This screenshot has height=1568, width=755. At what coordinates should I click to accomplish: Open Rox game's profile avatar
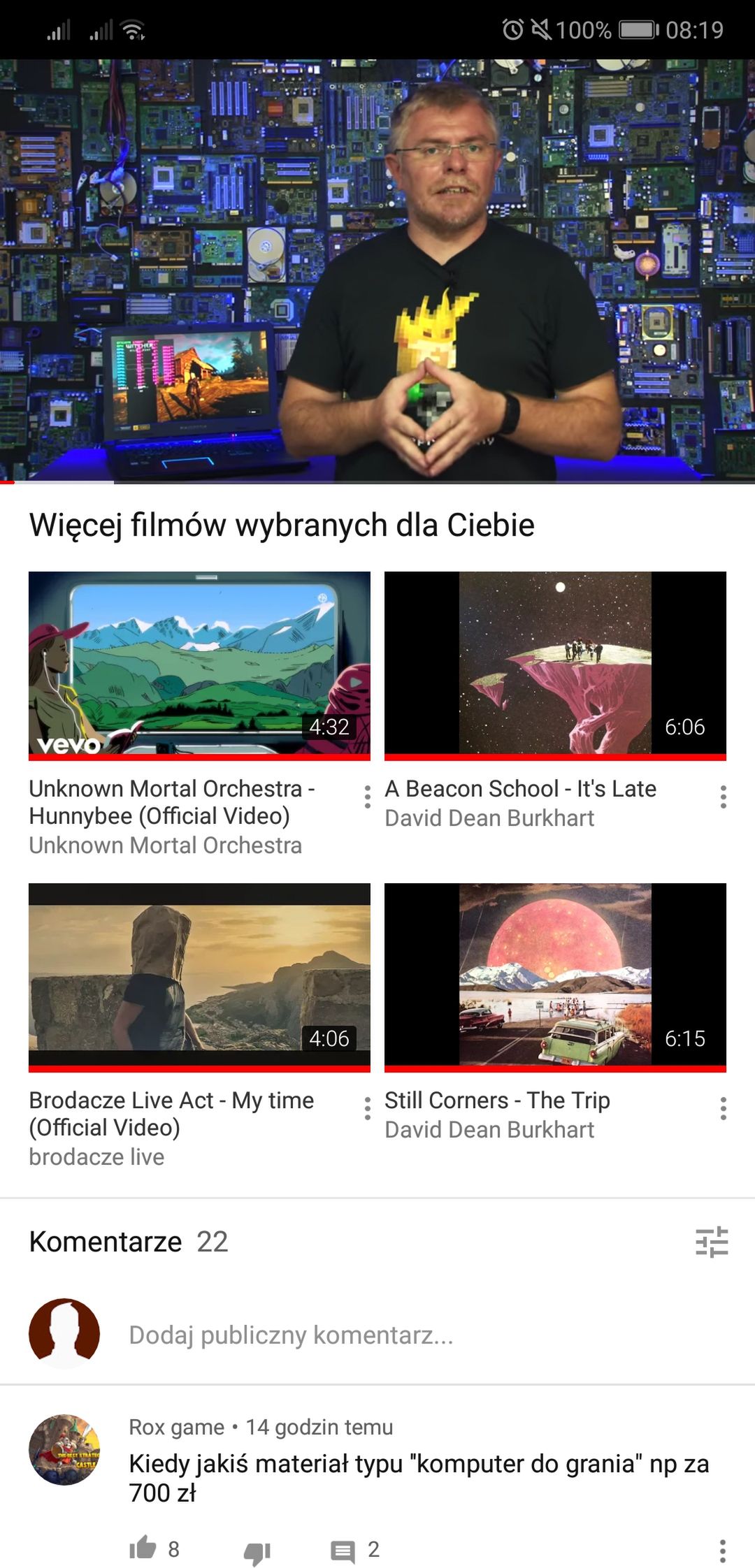[x=64, y=1449]
